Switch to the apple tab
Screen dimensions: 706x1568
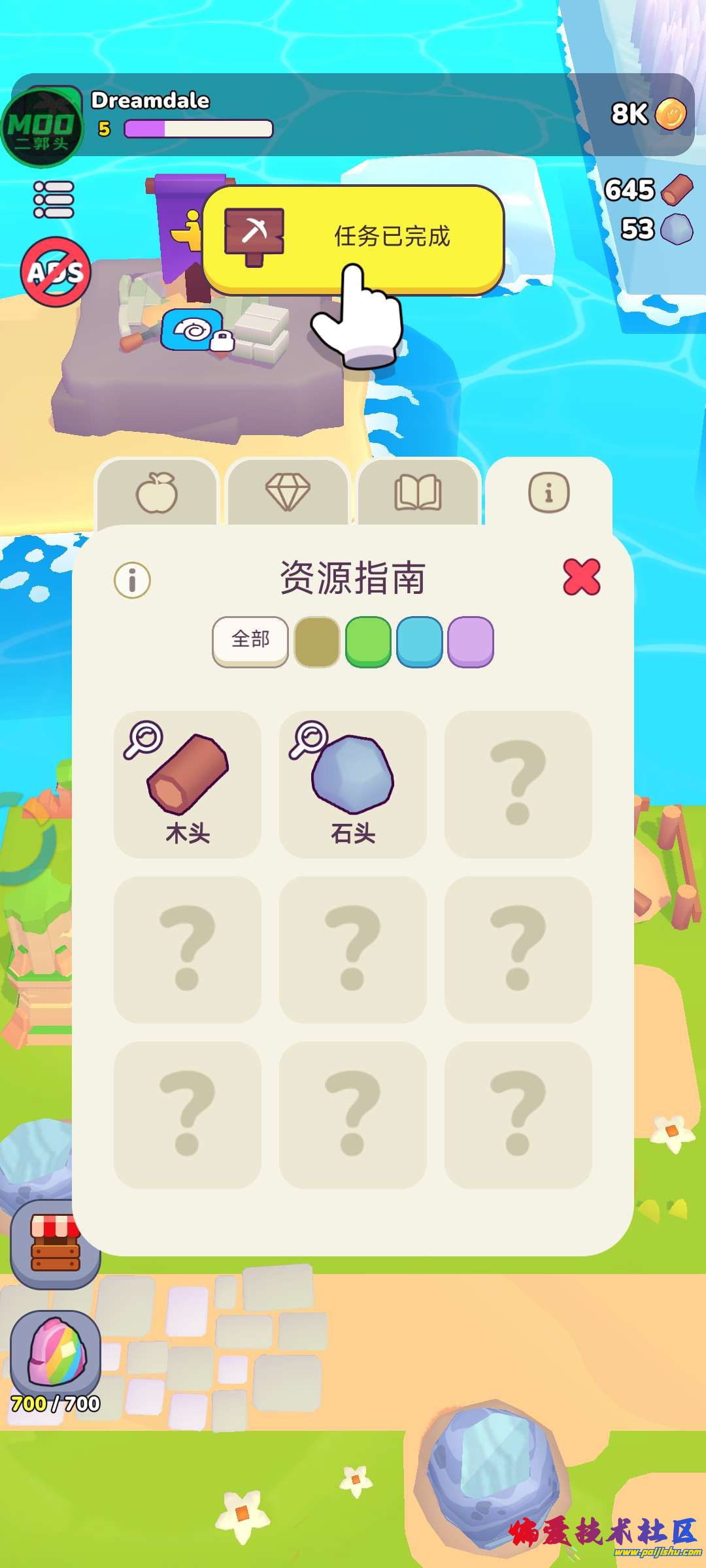156,493
